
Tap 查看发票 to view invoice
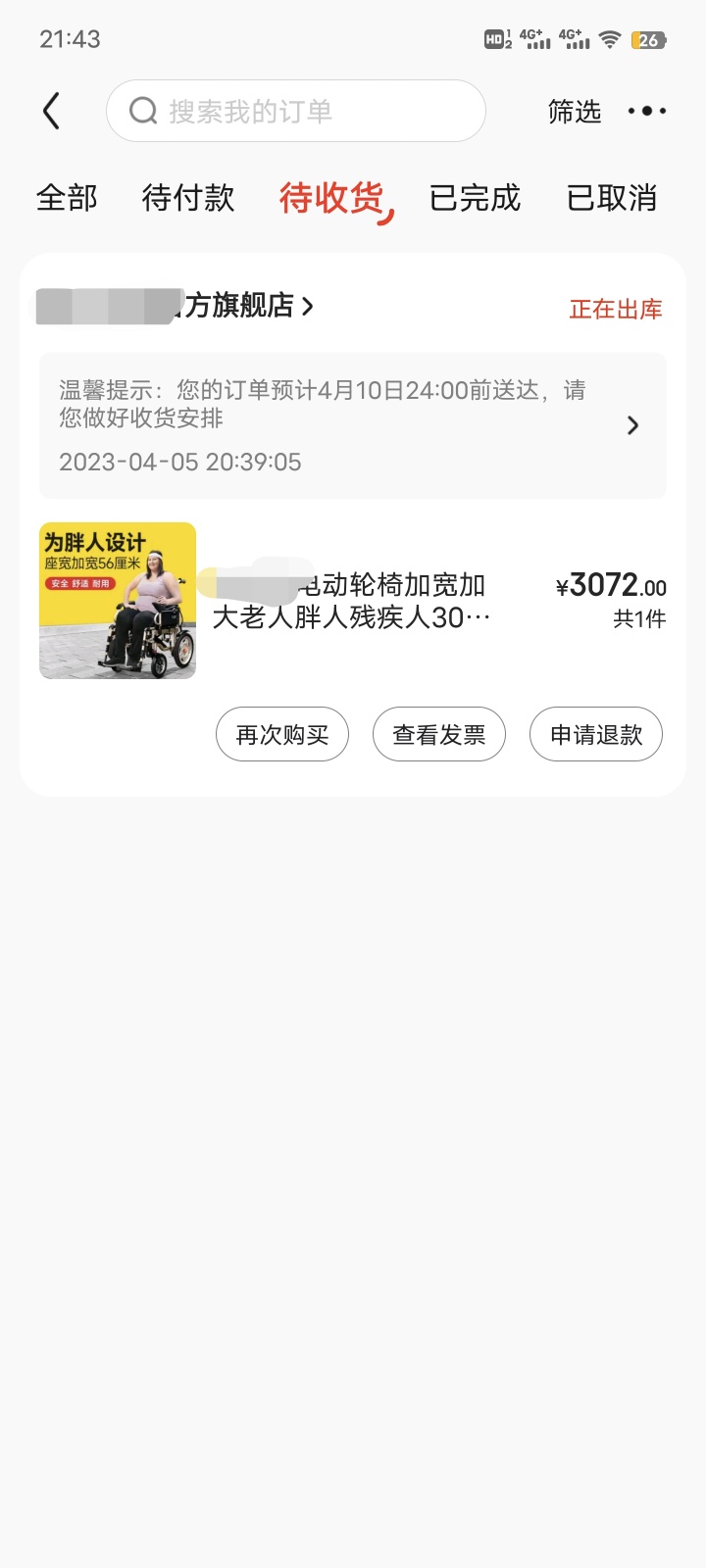click(x=439, y=734)
